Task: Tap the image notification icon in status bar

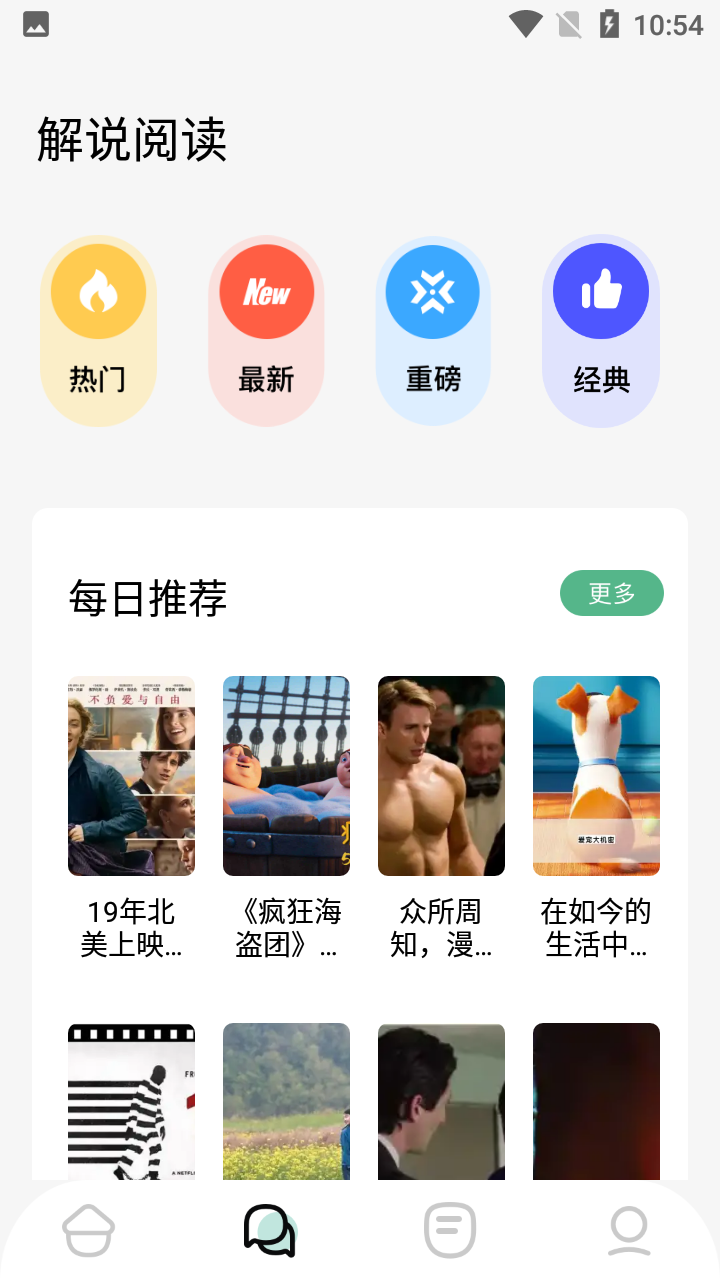Action: 36,24
